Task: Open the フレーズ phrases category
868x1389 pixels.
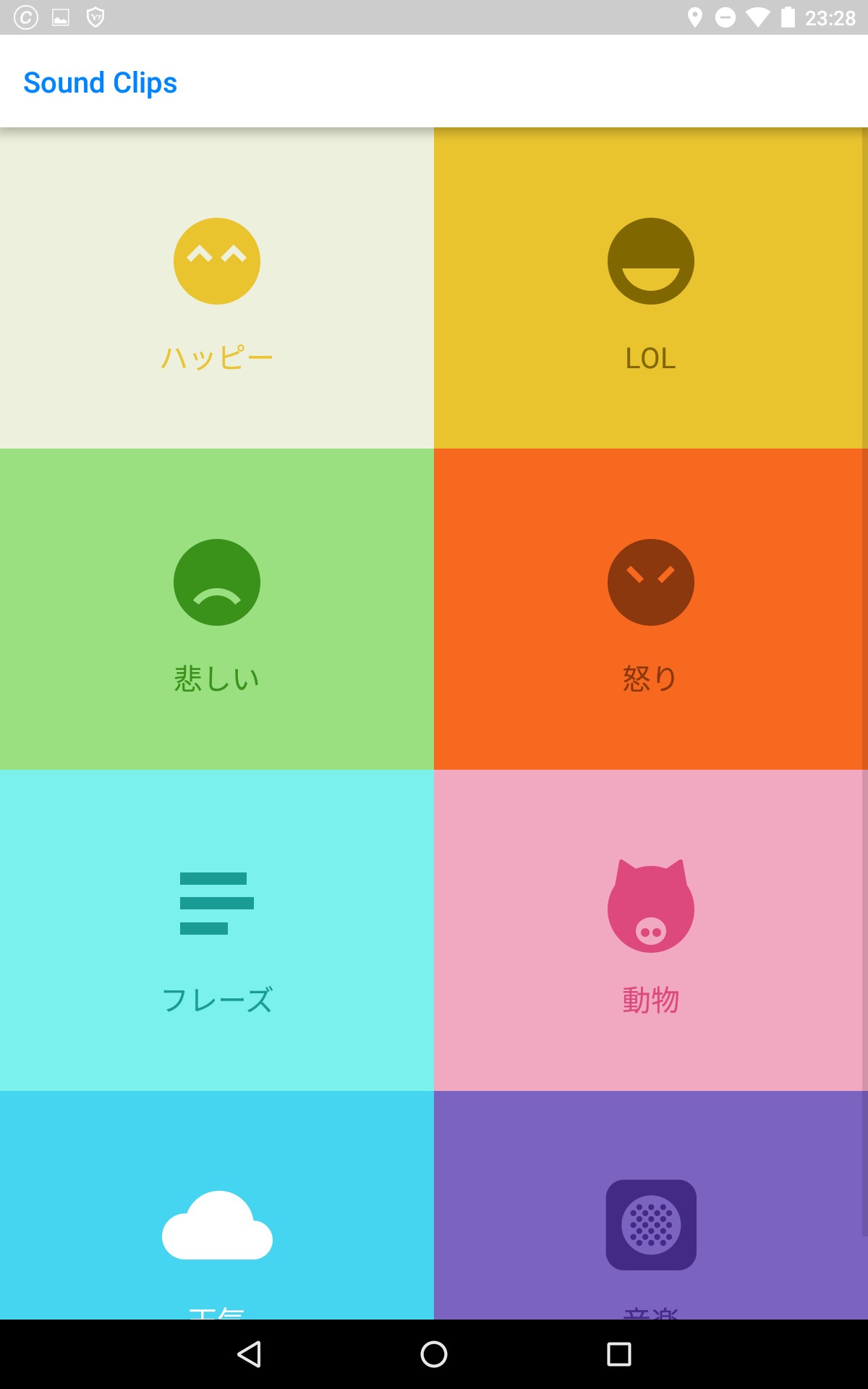Action: pyautogui.click(x=217, y=930)
